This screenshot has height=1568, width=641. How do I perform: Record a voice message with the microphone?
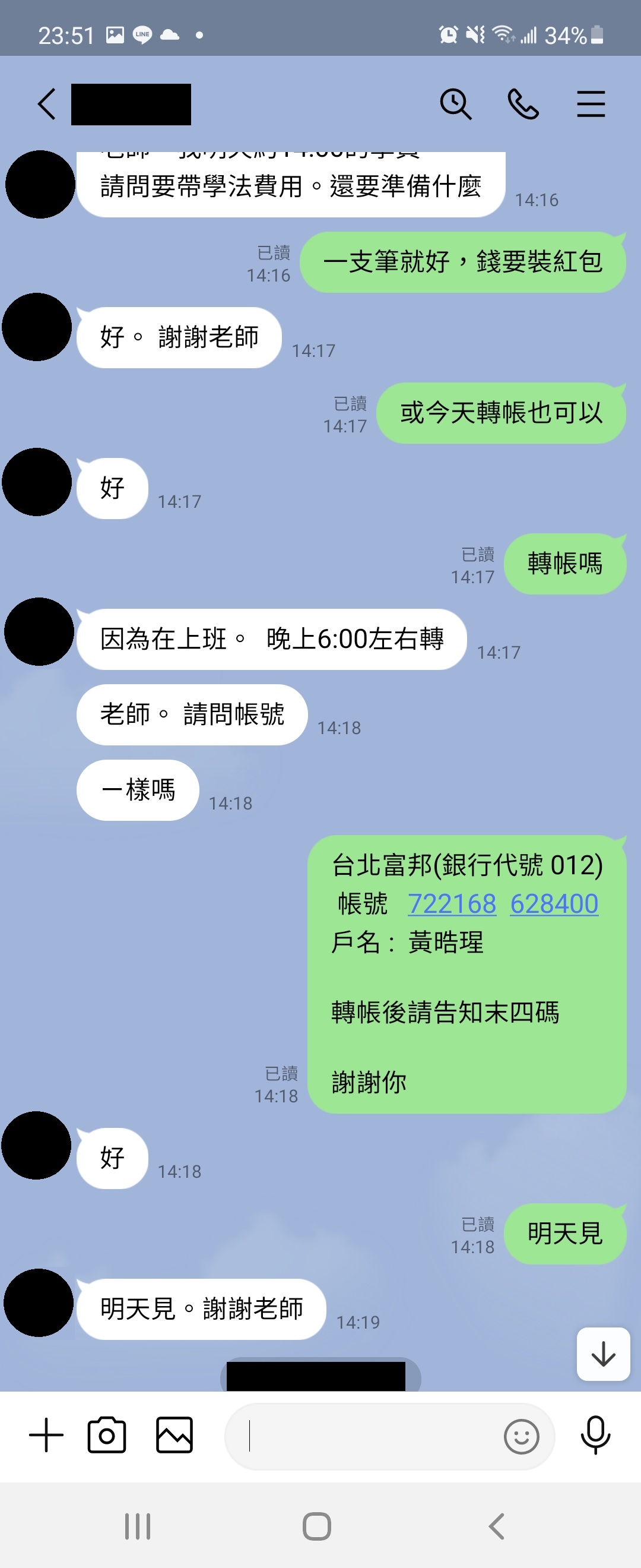pyautogui.click(x=595, y=1435)
